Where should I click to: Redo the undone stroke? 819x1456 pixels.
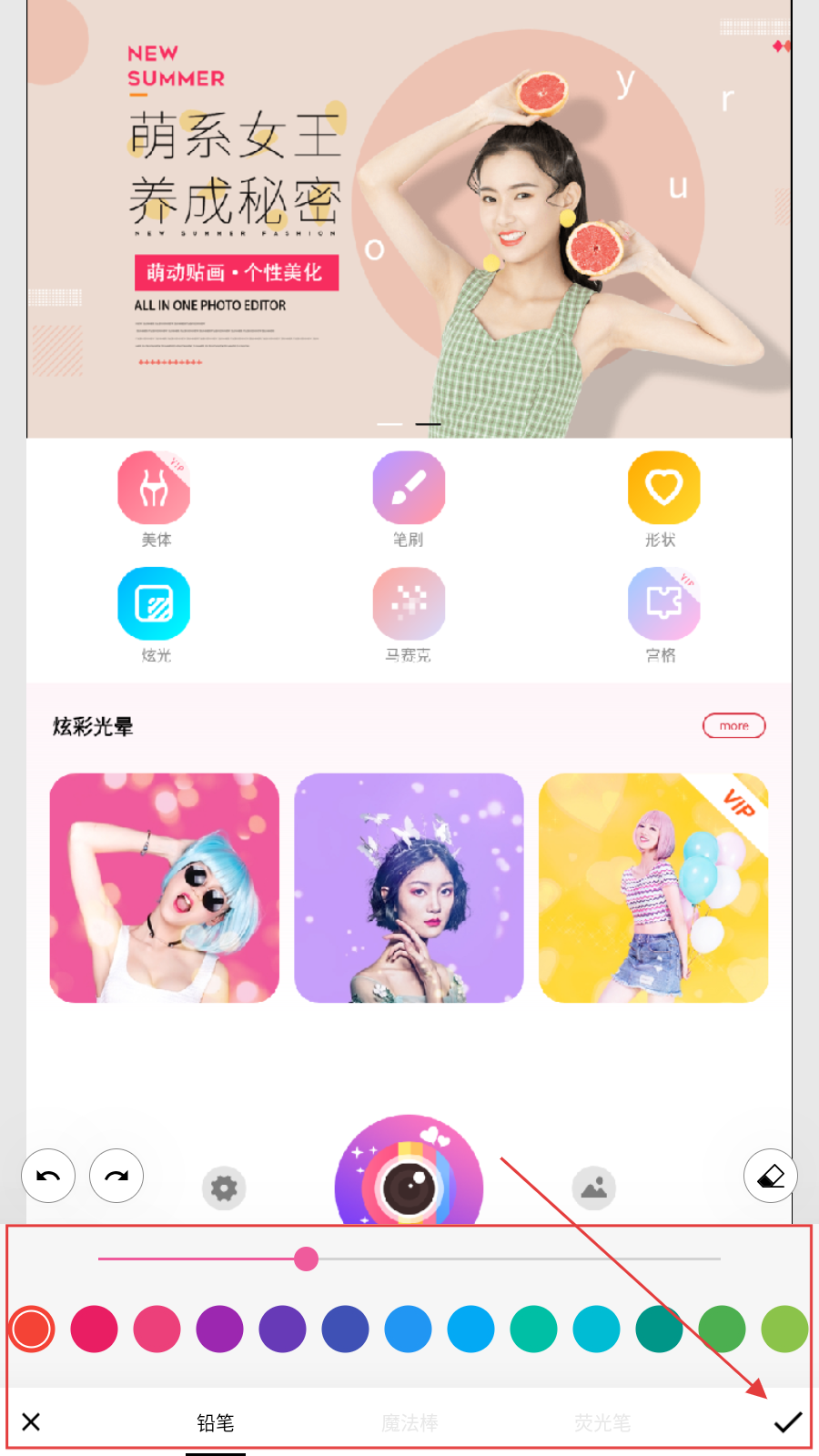(x=116, y=1176)
